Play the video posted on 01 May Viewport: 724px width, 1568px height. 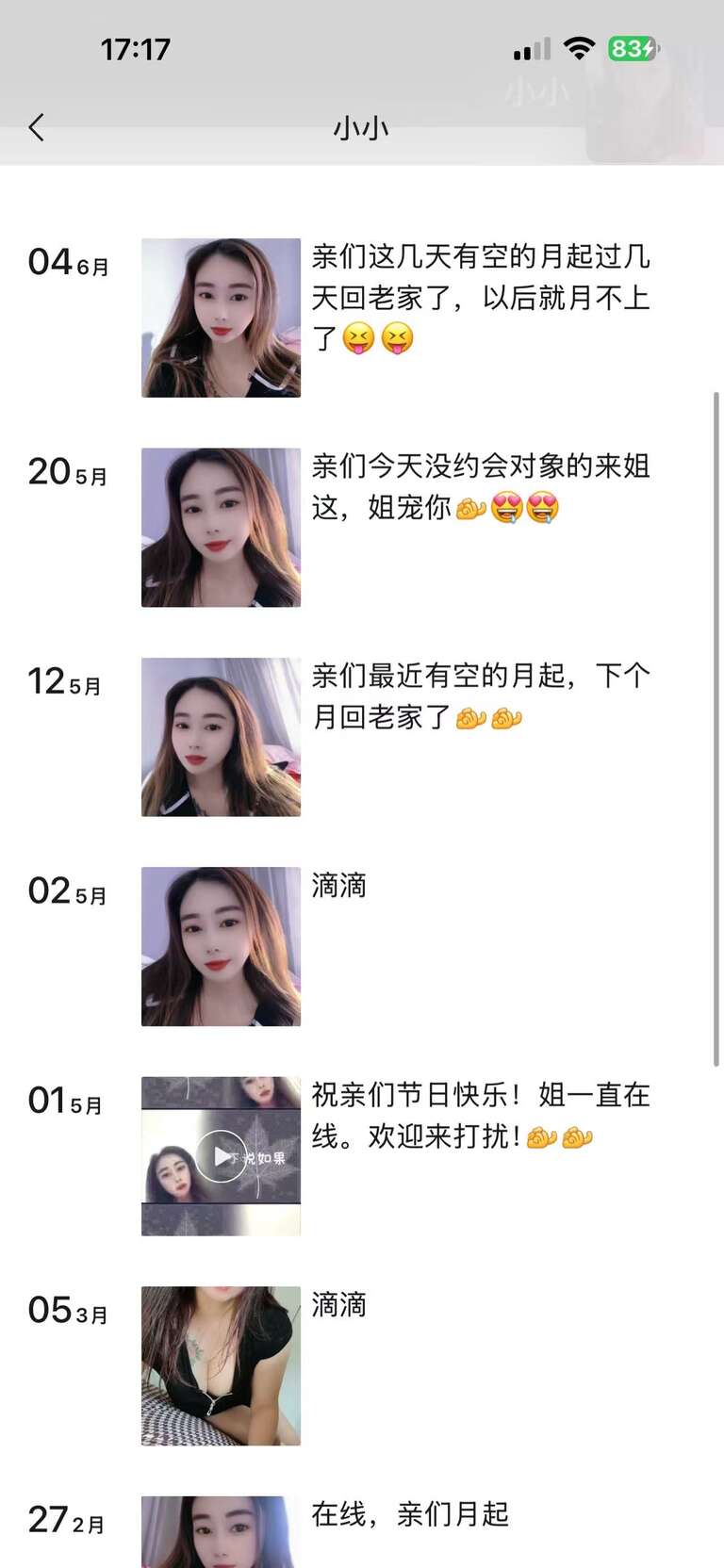click(221, 1156)
